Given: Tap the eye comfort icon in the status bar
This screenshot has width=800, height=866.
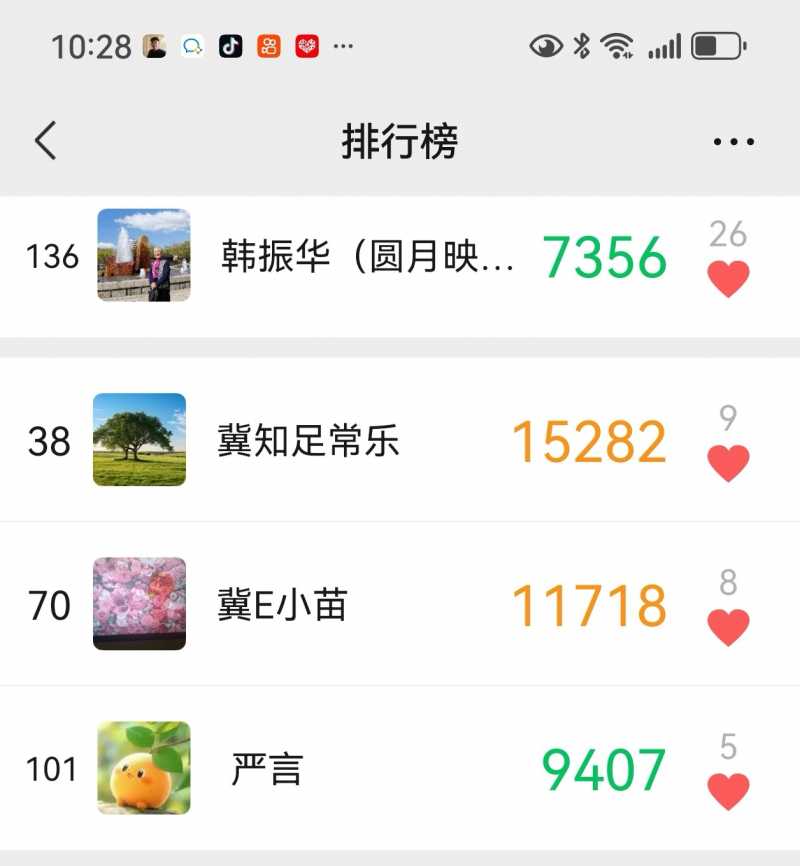Looking at the screenshot, I should pyautogui.click(x=543, y=45).
